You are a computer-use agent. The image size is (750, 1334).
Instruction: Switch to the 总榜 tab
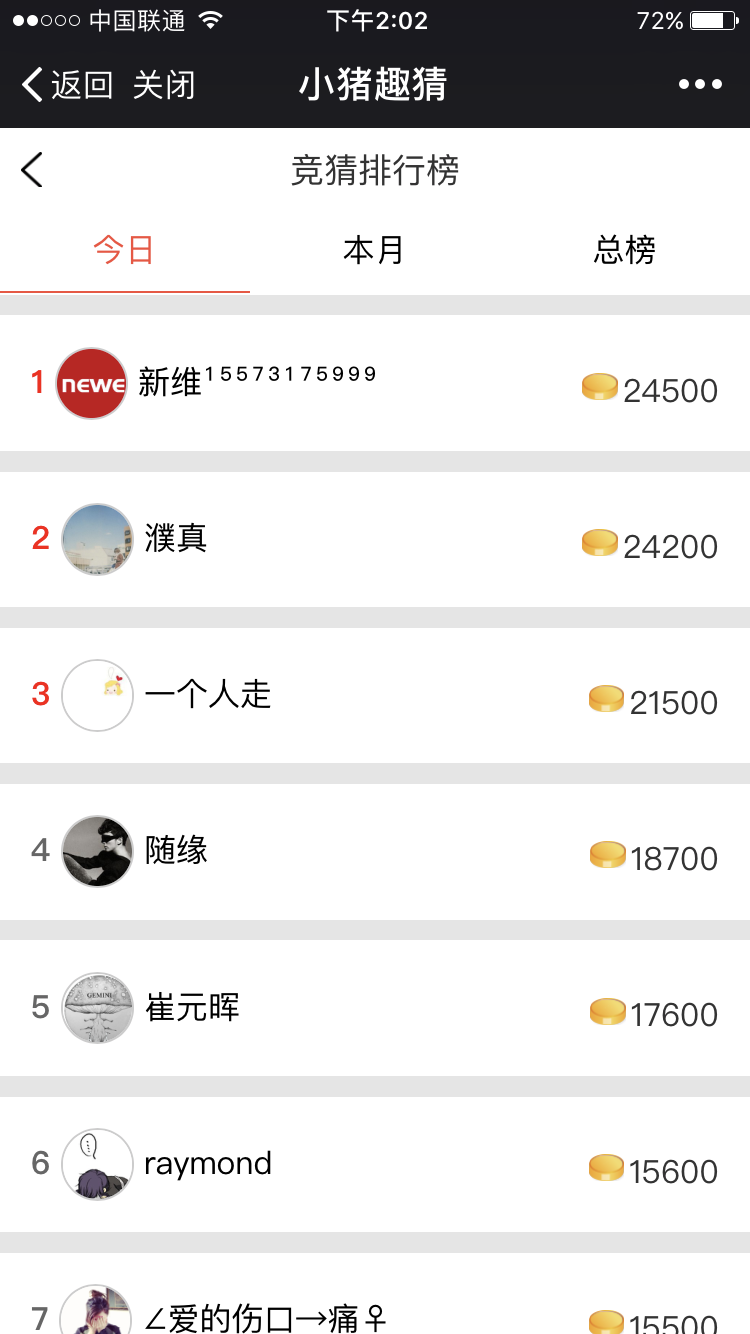[625, 250]
